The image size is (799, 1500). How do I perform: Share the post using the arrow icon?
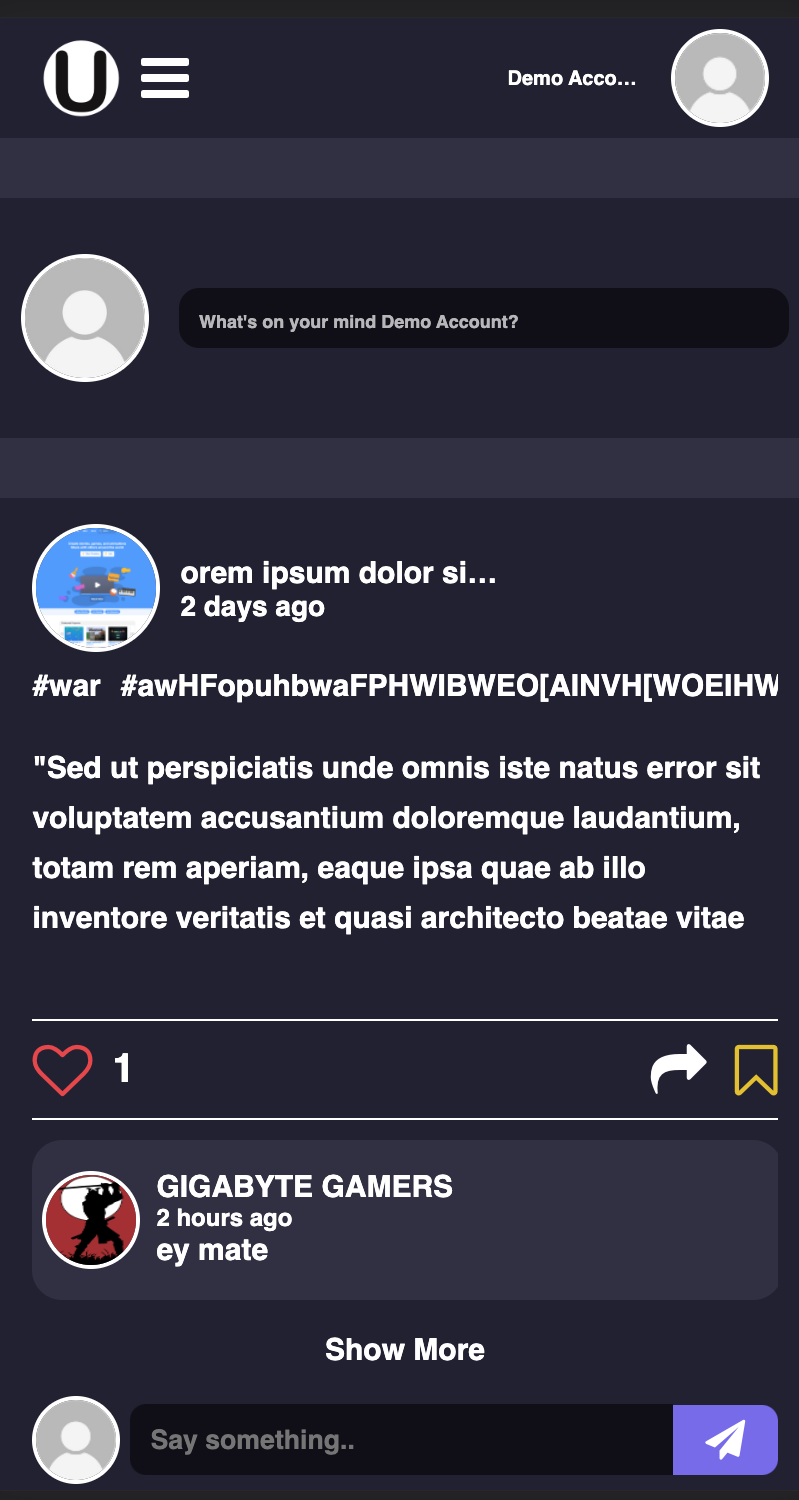(678, 1068)
